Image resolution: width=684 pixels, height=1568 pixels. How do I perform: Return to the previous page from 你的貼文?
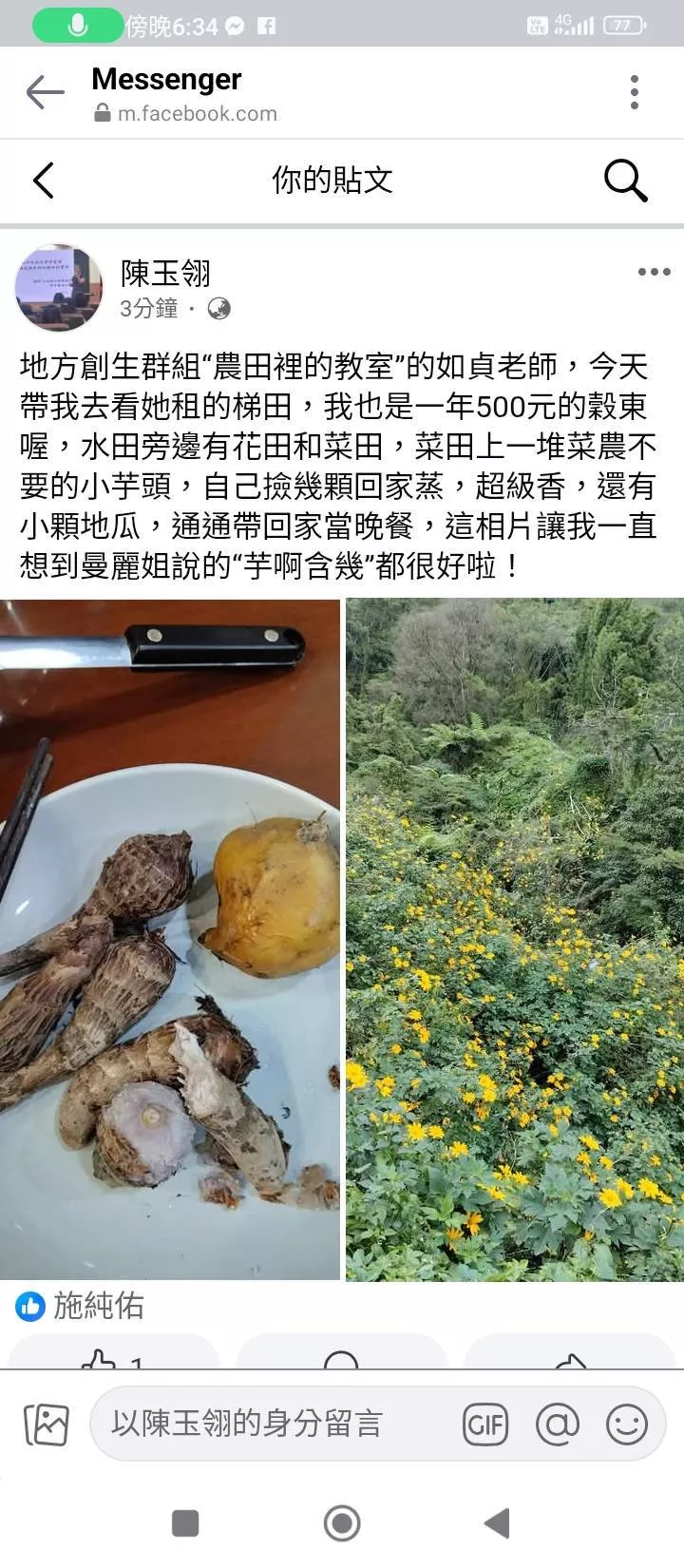[44, 181]
